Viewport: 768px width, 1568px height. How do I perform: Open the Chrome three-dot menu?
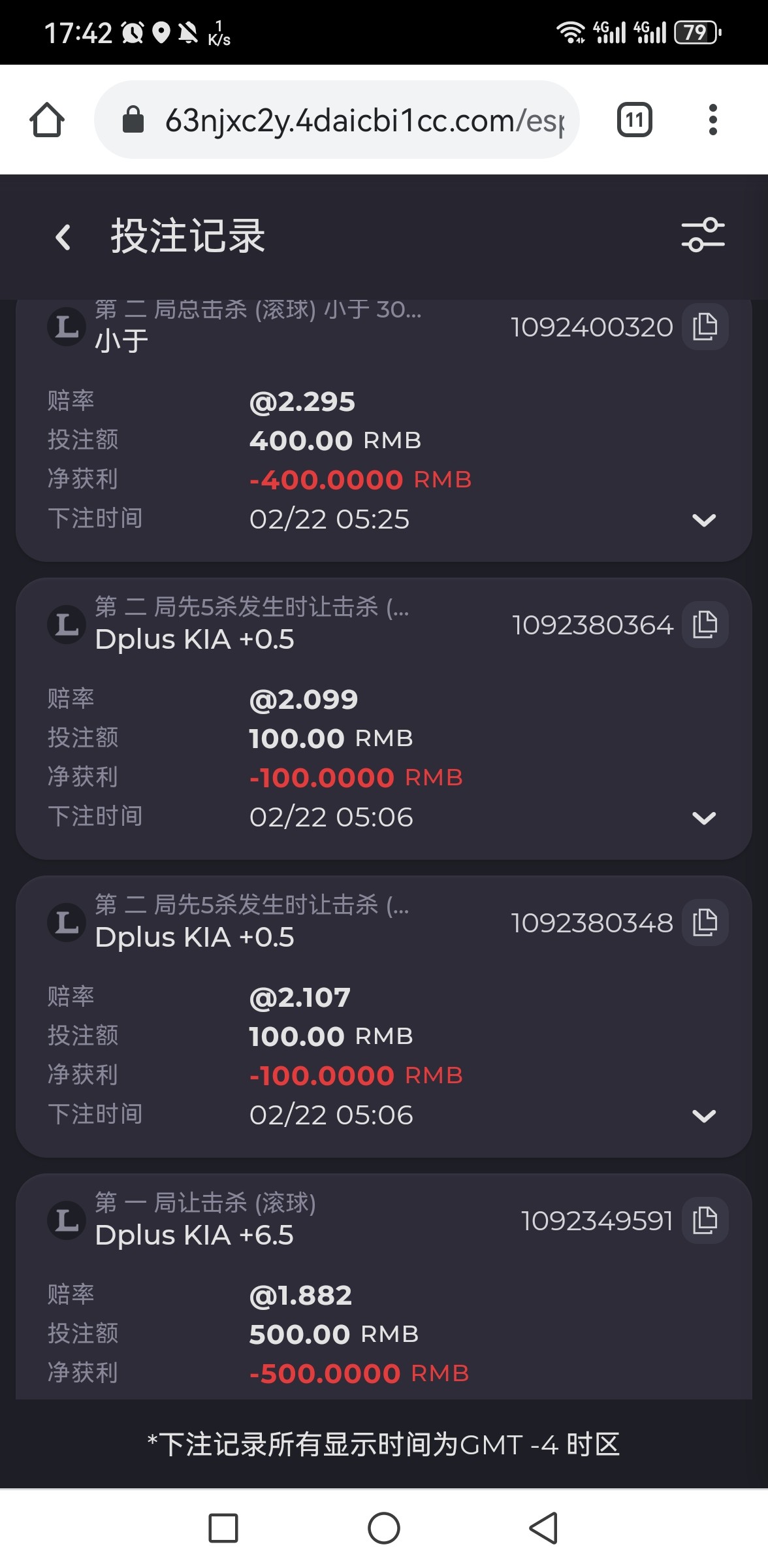click(713, 120)
